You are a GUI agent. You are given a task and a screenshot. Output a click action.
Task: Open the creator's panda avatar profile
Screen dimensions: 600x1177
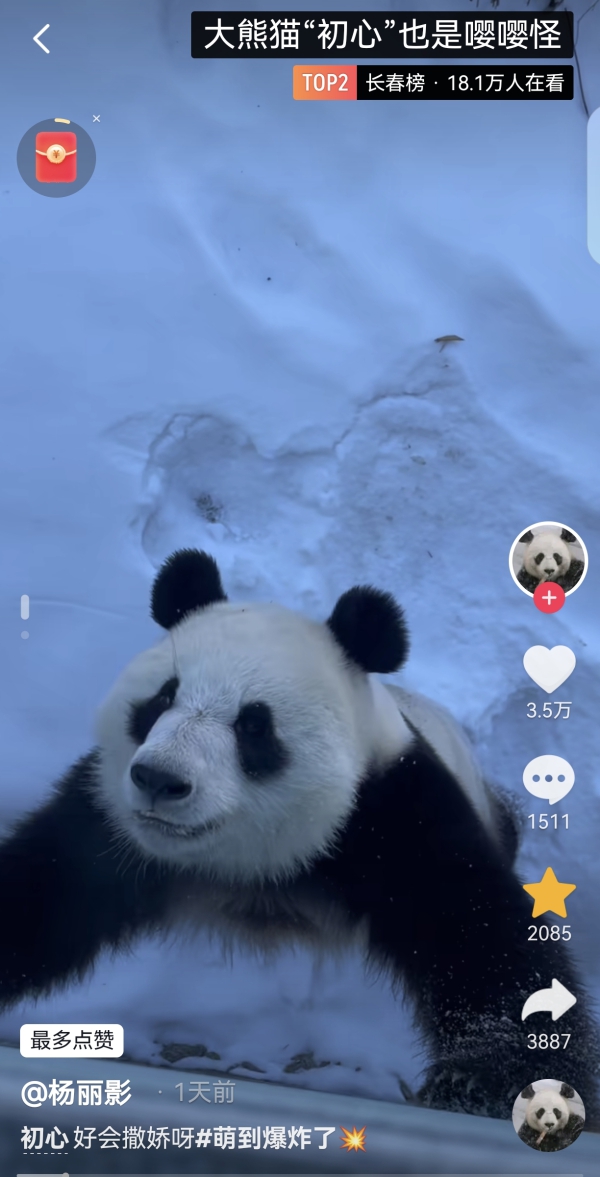pyautogui.click(x=548, y=558)
